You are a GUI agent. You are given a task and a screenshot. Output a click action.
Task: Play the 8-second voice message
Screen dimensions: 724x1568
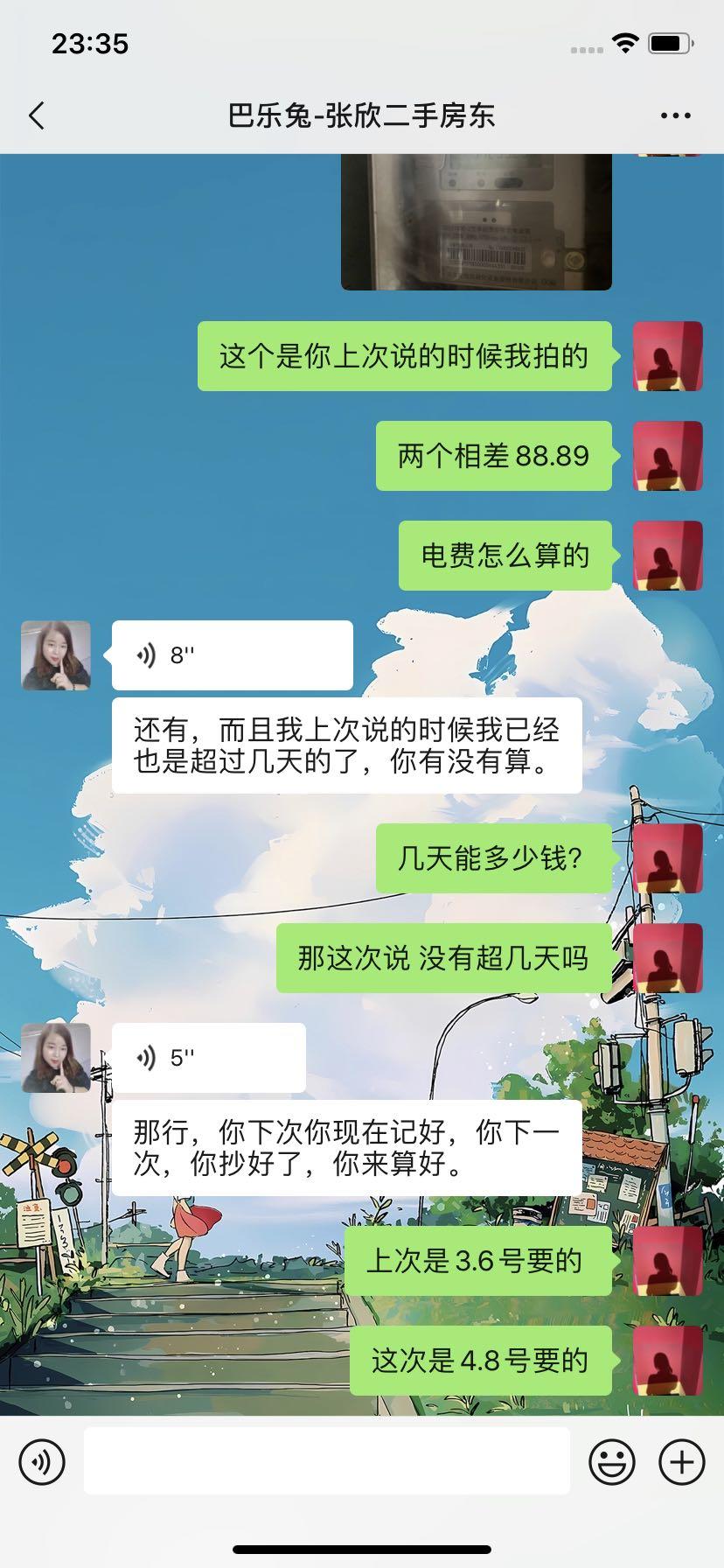(x=232, y=655)
